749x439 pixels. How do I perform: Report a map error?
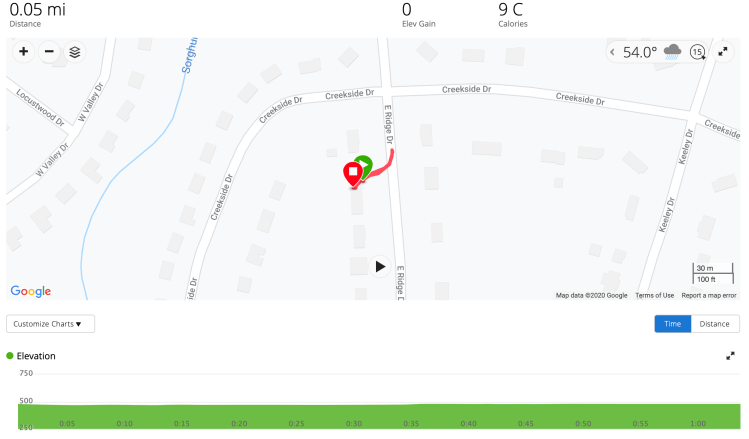(709, 295)
